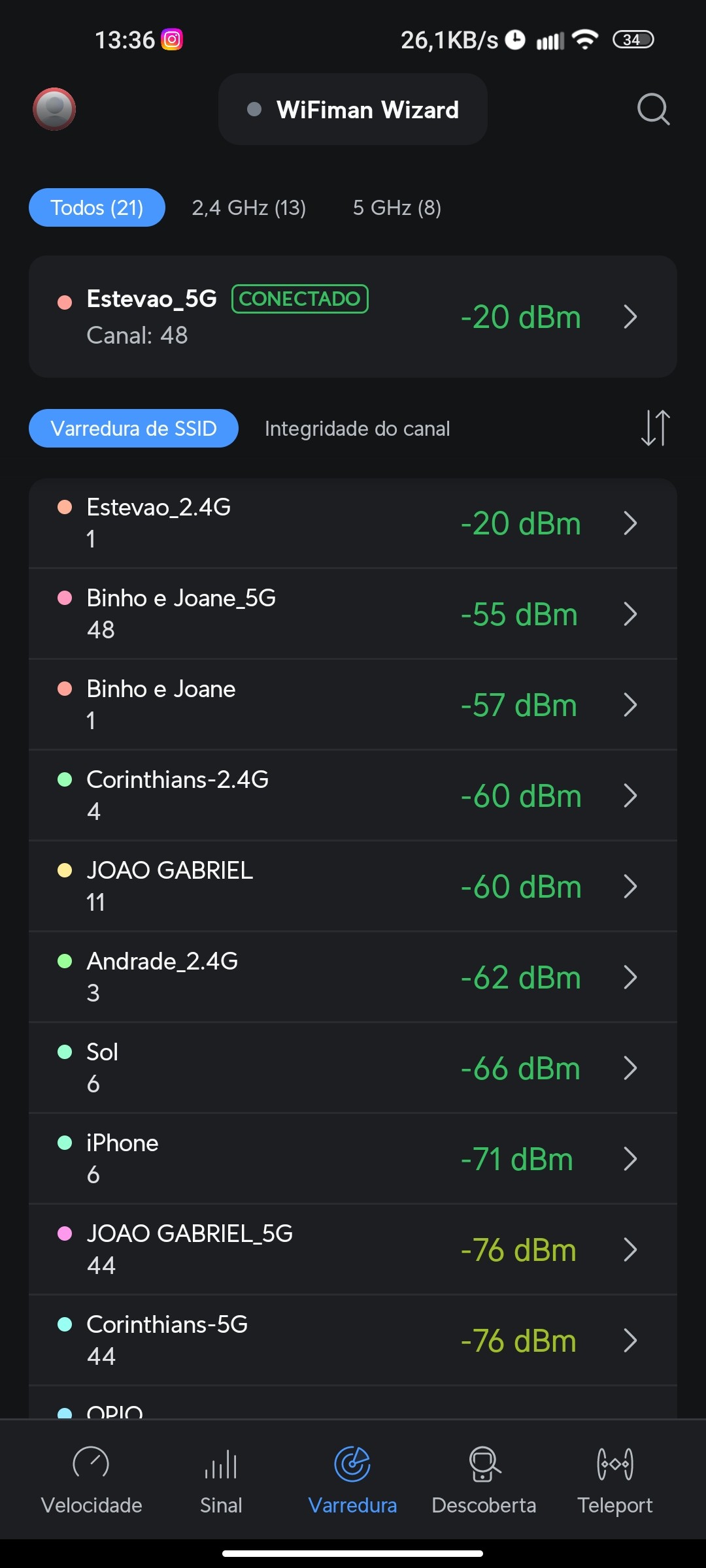Filter networks by 5 GHz (8)

[397, 208]
